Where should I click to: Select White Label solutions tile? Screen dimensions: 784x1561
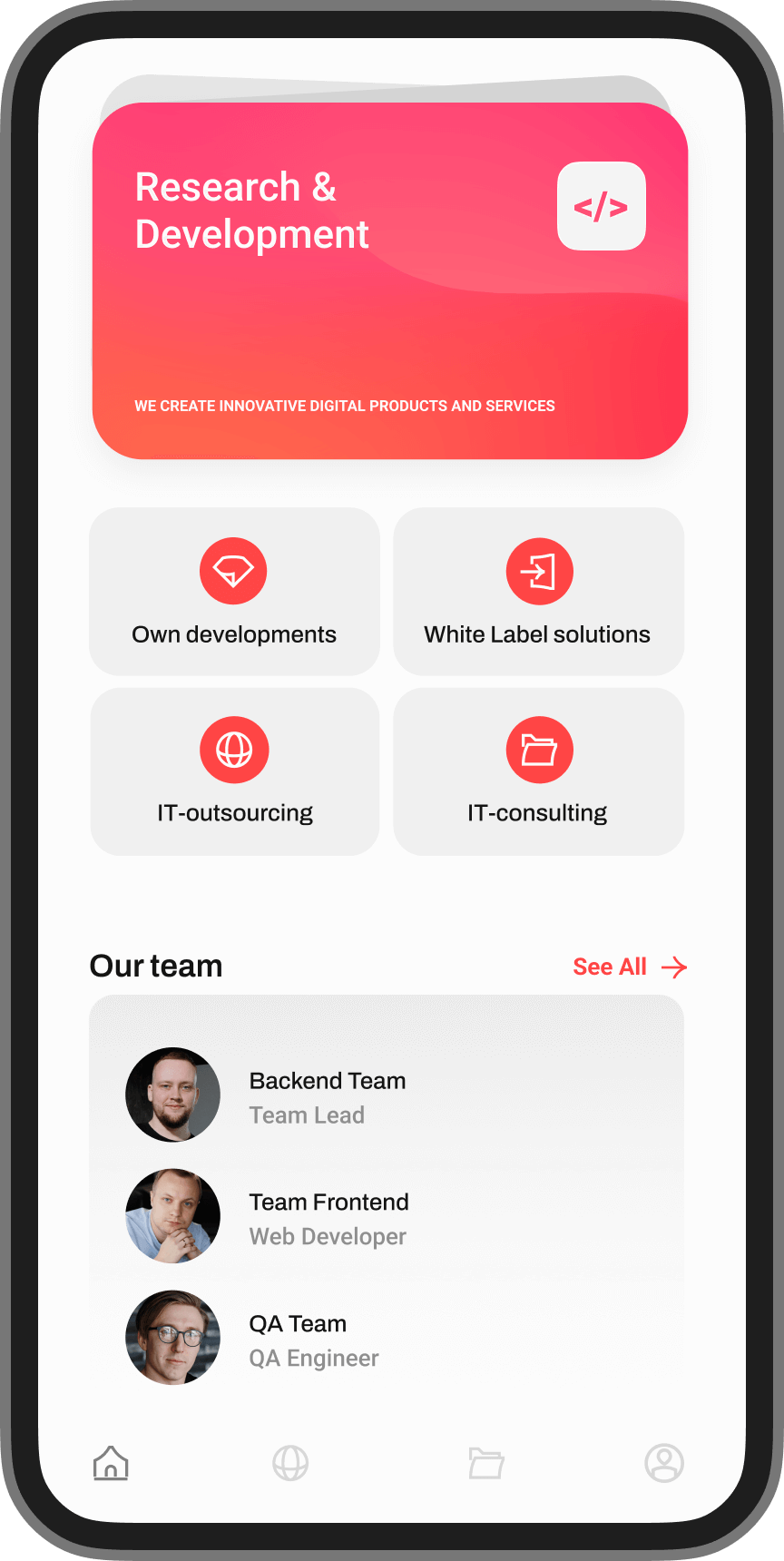538,592
